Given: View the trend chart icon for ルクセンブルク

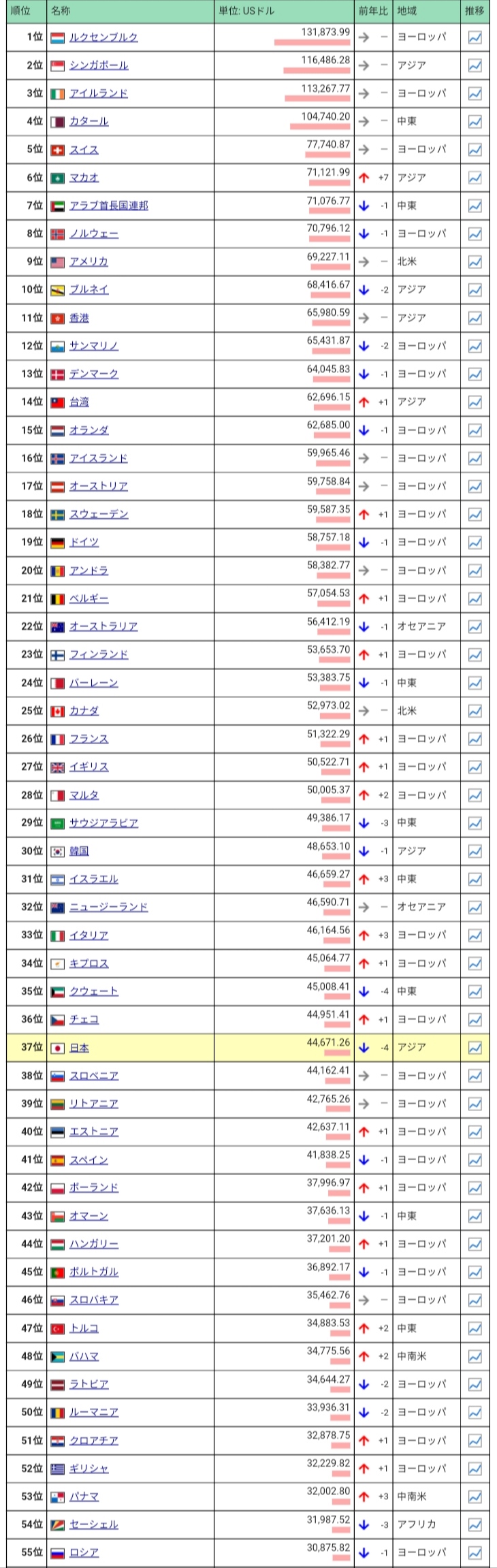Looking at the screenshot, I should click(475, 37).
